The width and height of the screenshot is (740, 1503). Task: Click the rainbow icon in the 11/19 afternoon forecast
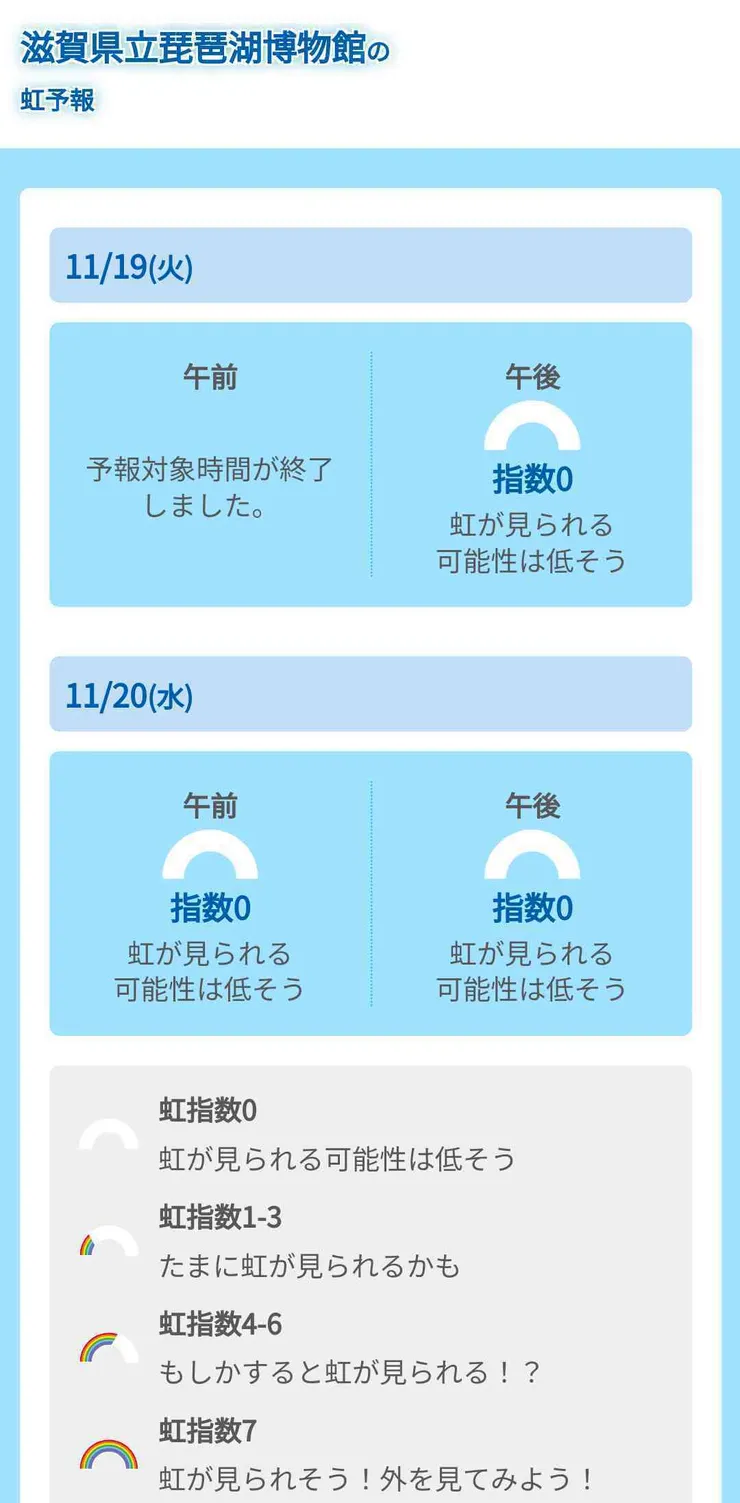click(532, 429)
